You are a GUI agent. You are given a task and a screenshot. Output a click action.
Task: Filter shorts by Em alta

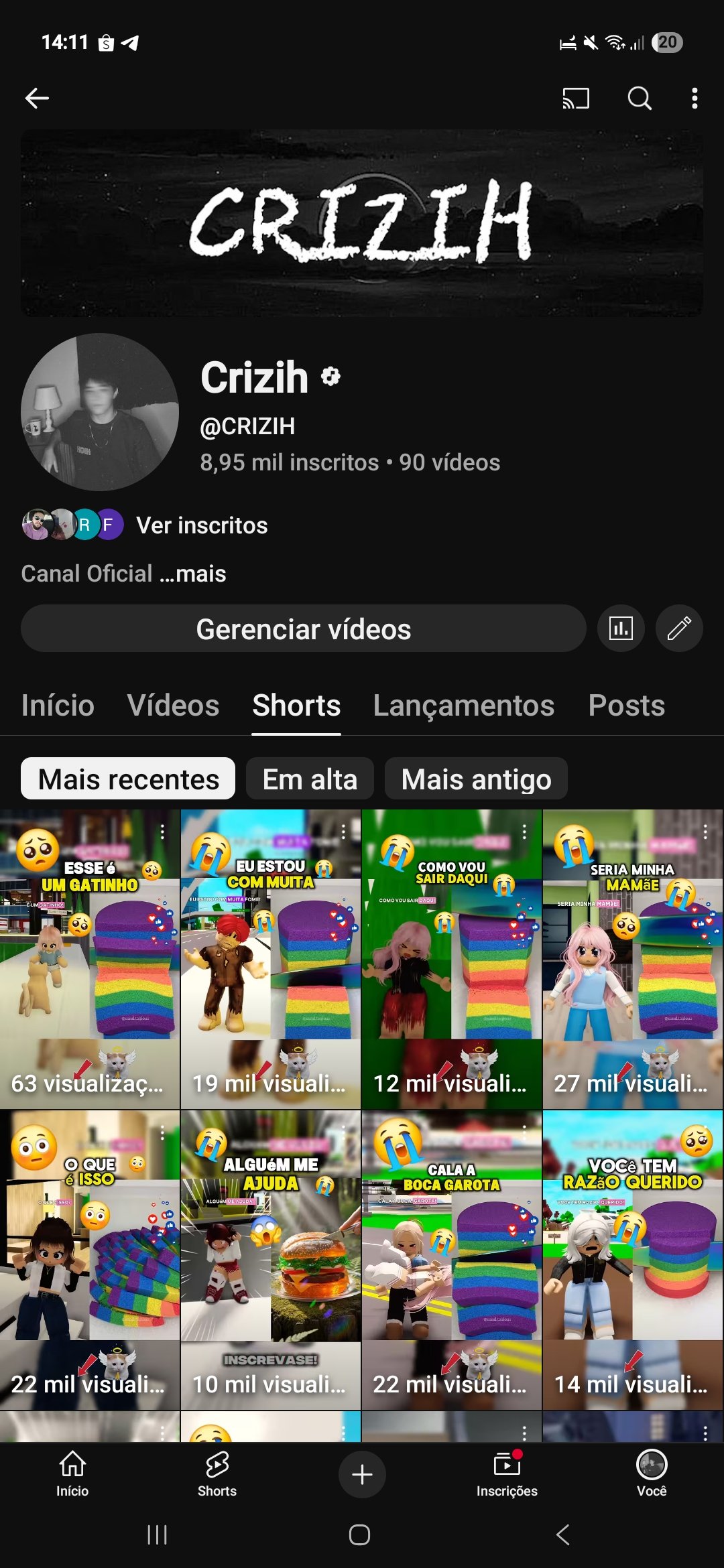tap(310, 779)
